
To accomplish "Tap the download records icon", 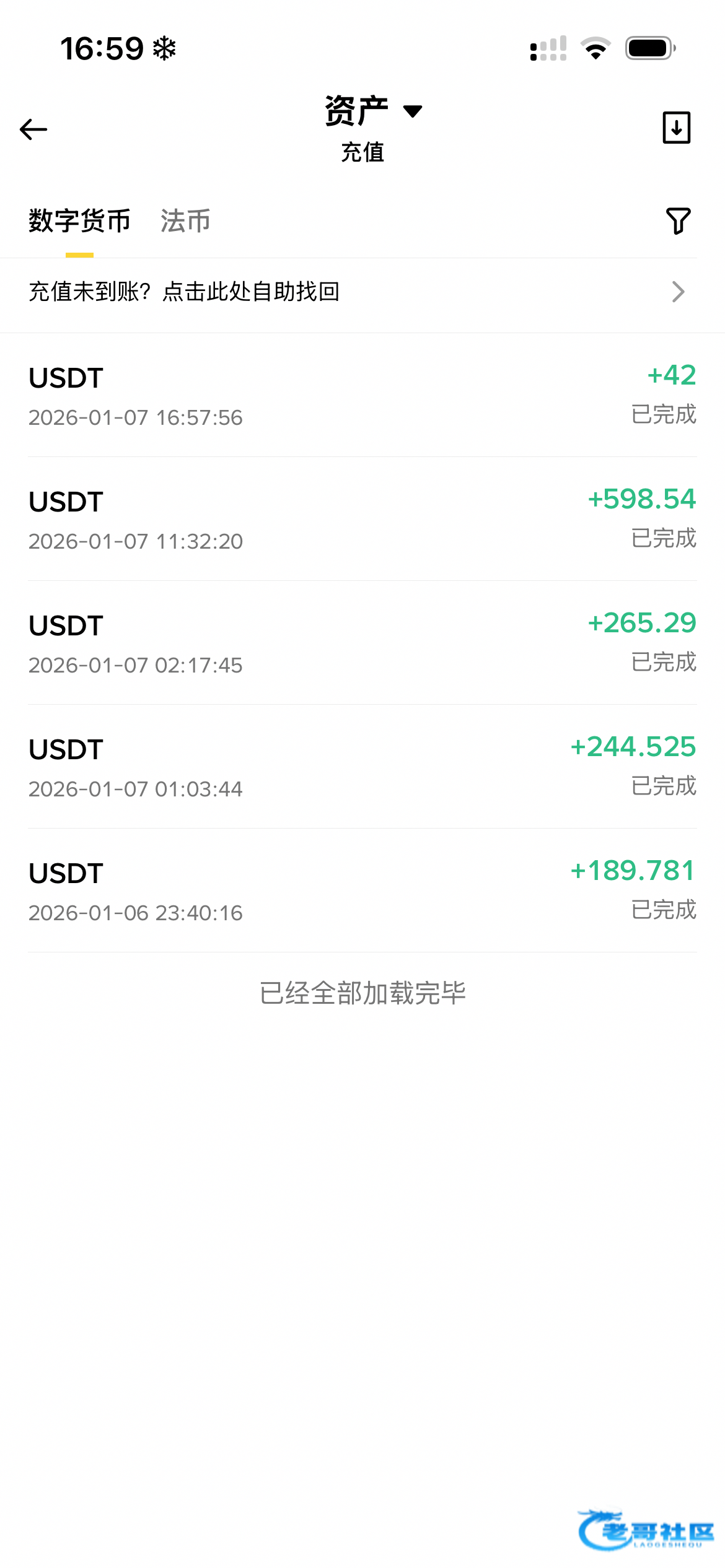I will tap(676, 128).
